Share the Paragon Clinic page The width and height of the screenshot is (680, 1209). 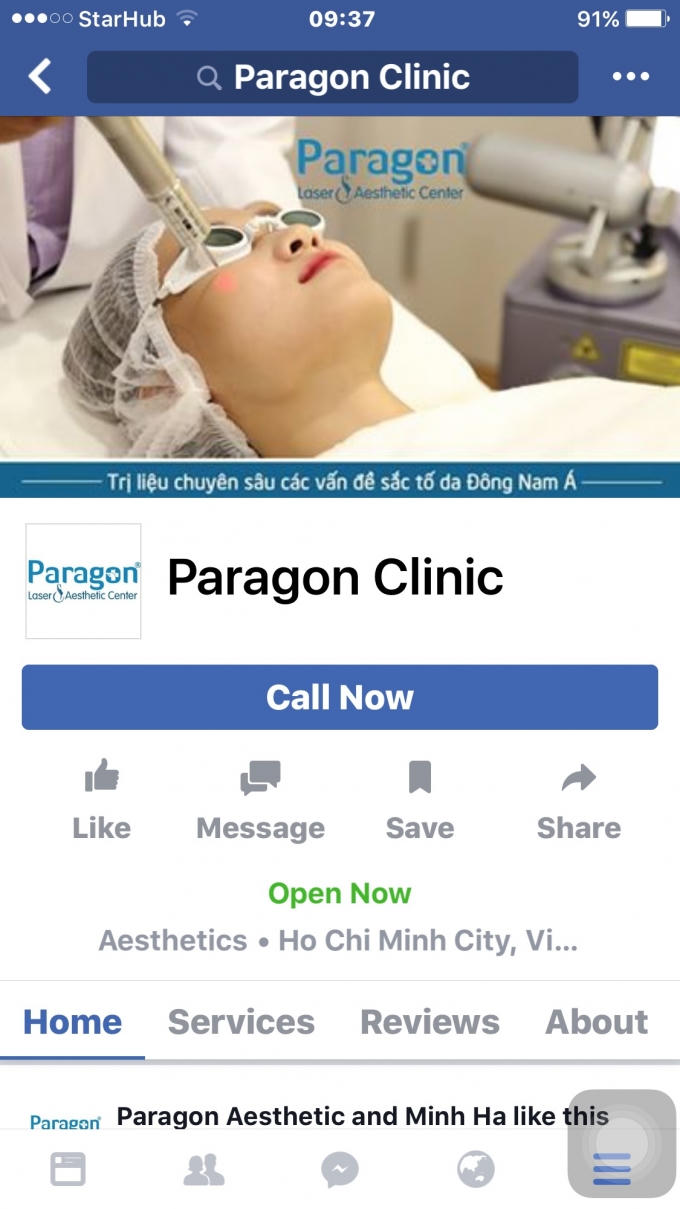coord(578,799)
